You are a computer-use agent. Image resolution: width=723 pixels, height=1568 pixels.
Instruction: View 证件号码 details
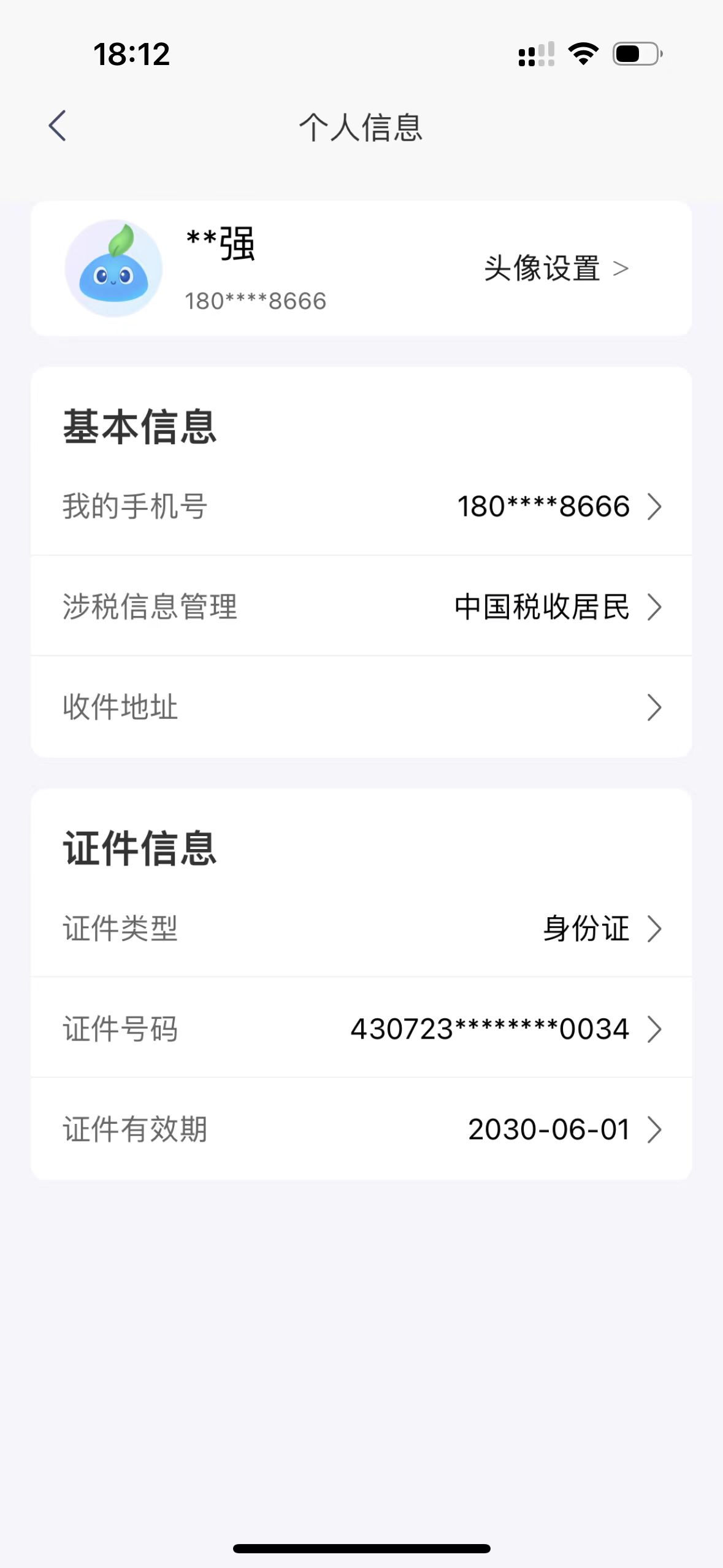point(361,1029)
